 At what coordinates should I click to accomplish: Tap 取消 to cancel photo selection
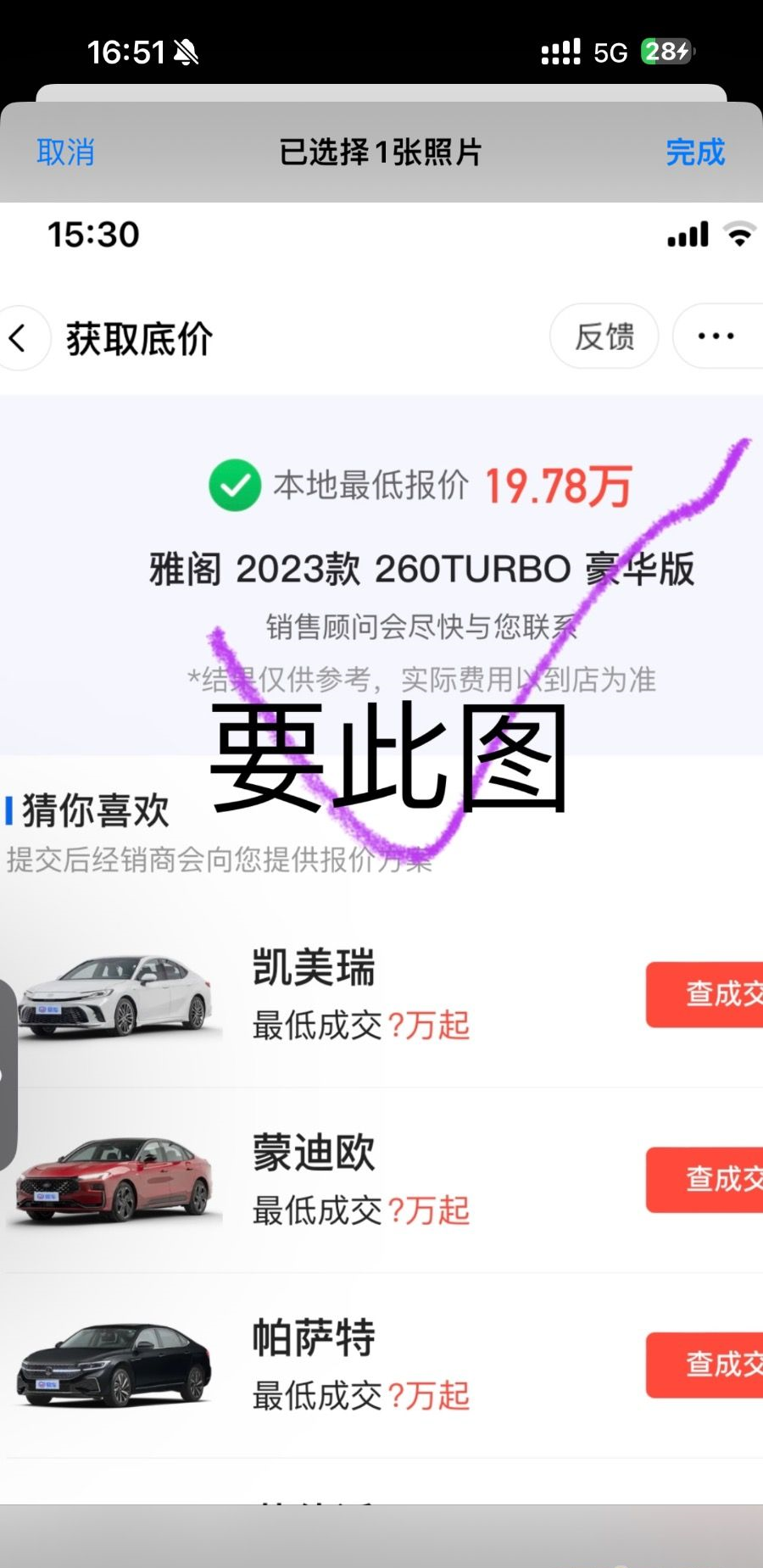click(65, 153)
